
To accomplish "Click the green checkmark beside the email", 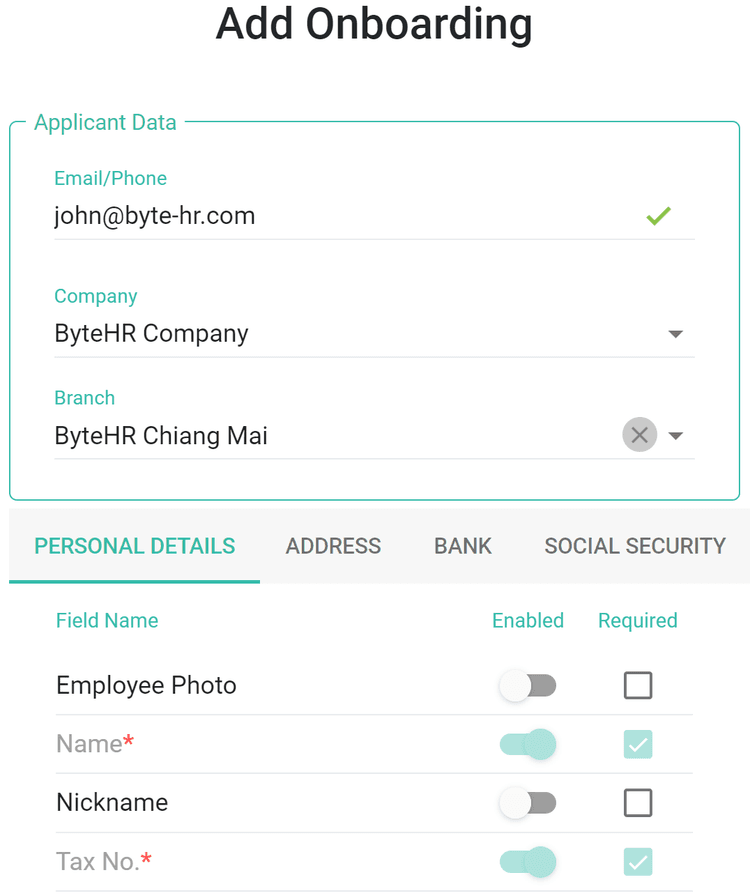I will (x=658, y=215).
